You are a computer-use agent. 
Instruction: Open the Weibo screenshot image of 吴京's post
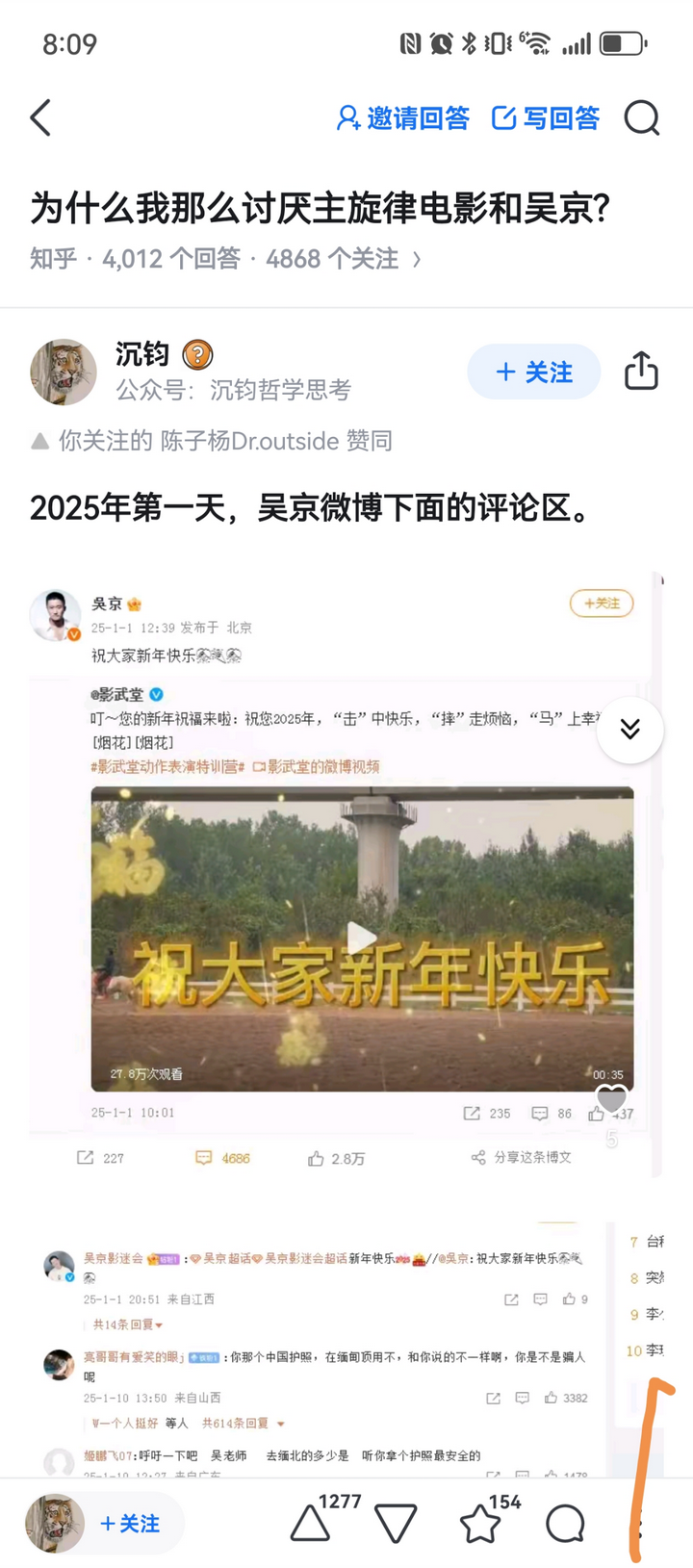tap(346, 874)
